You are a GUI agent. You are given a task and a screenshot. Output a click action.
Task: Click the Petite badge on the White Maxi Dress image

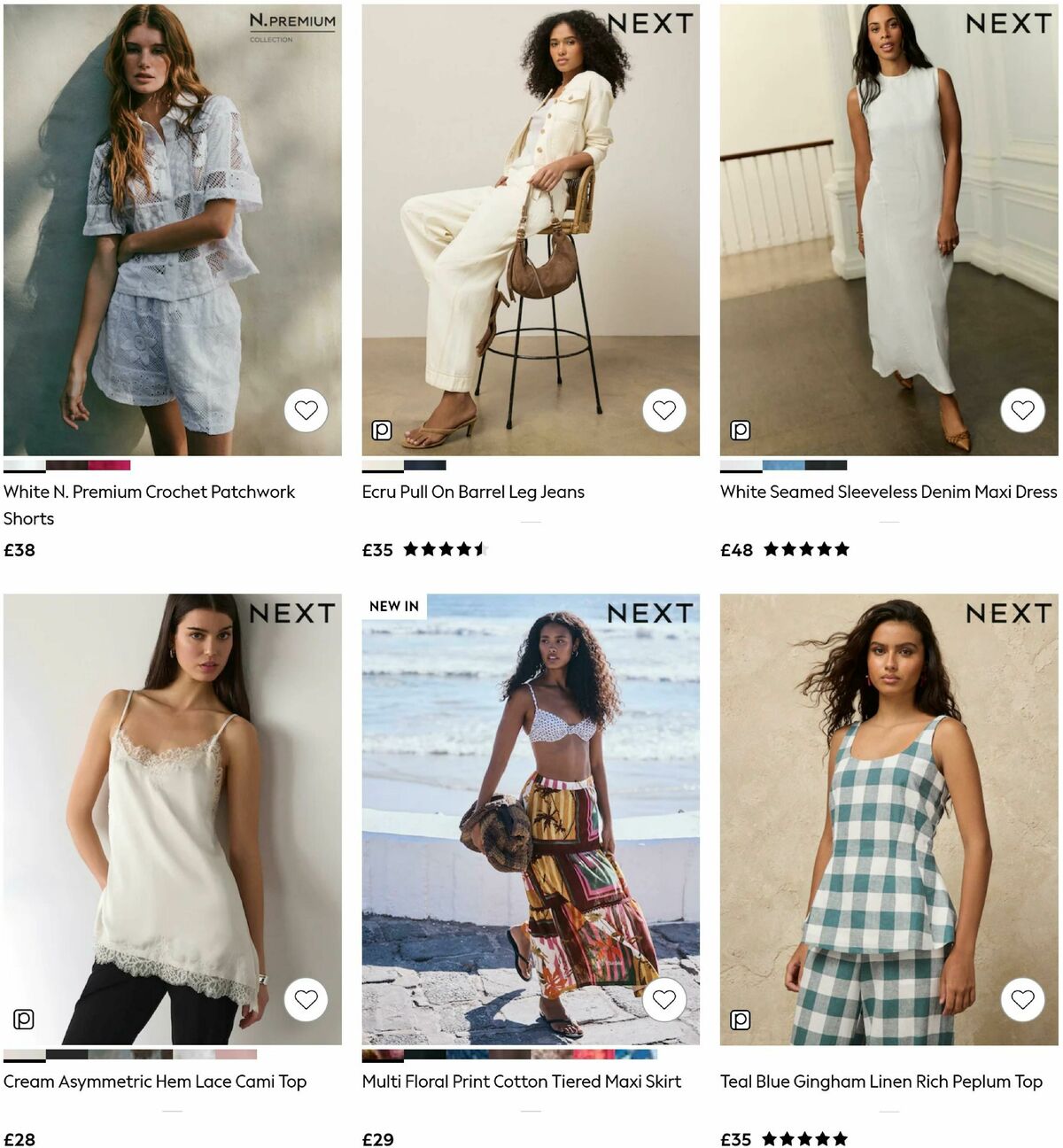pyautogui.click(x=740, y=429)
